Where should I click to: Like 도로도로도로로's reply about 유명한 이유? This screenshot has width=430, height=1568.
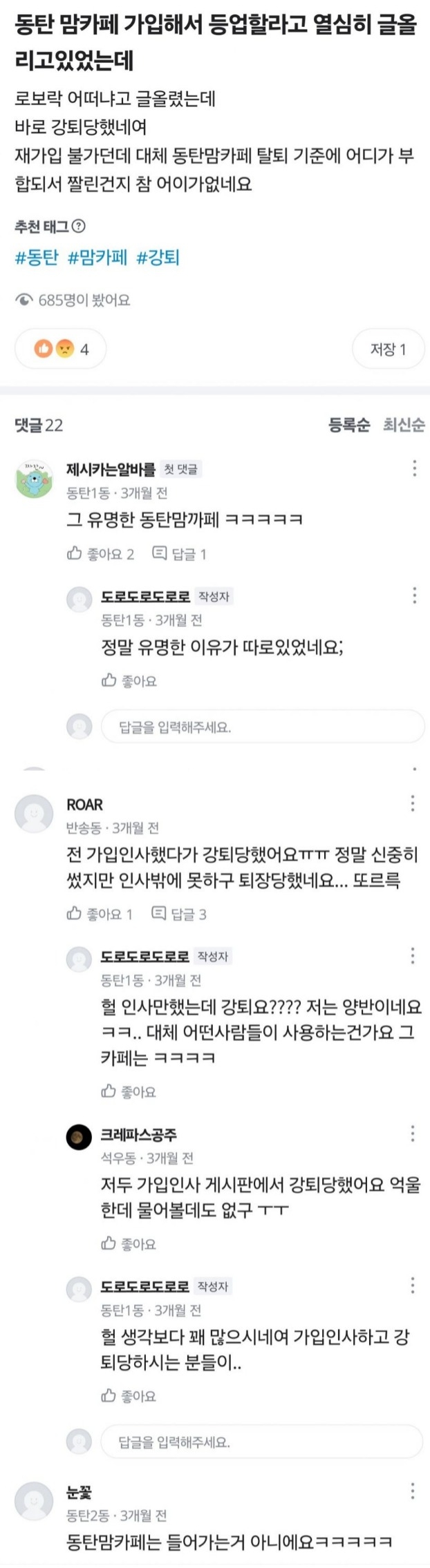129,680
